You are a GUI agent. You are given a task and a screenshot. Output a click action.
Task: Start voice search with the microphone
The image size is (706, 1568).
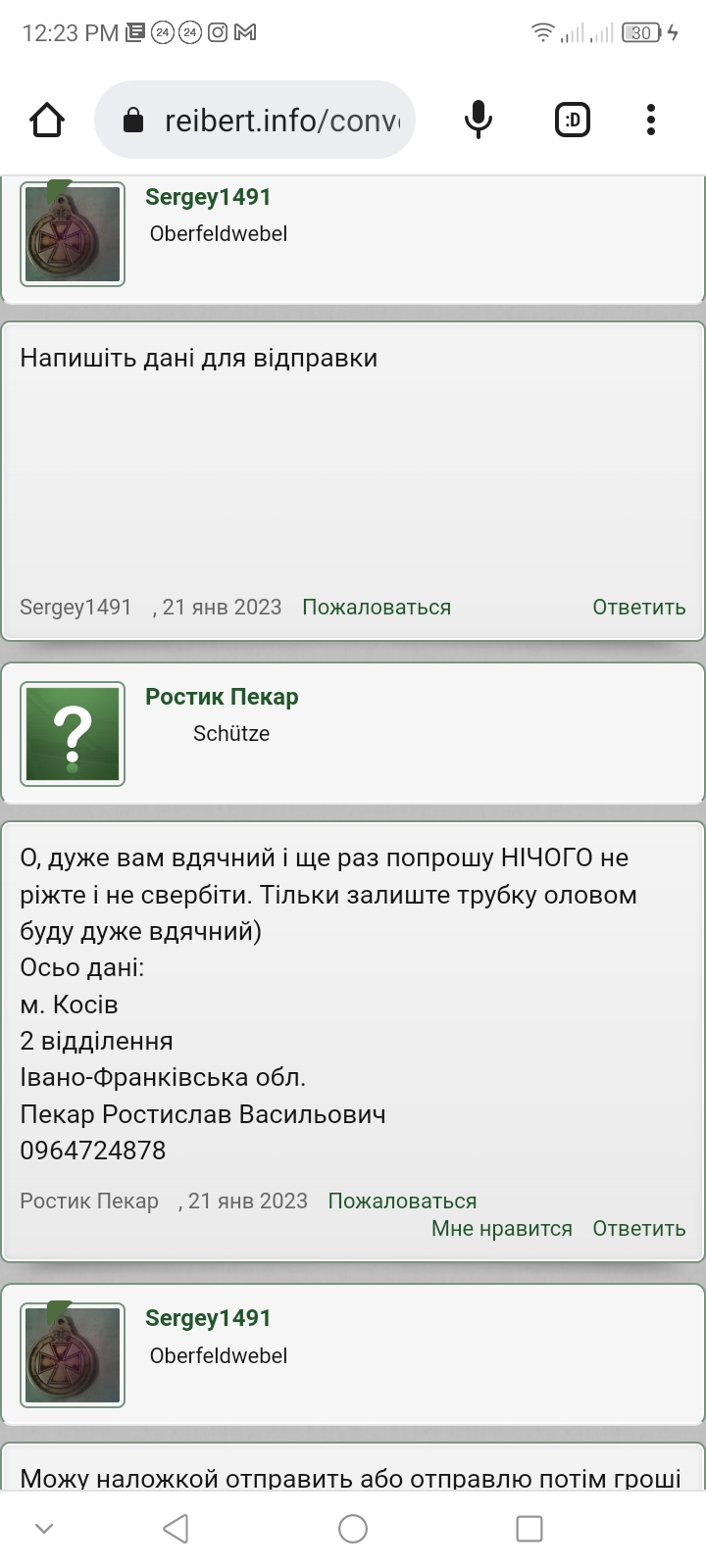click(478, 120)
